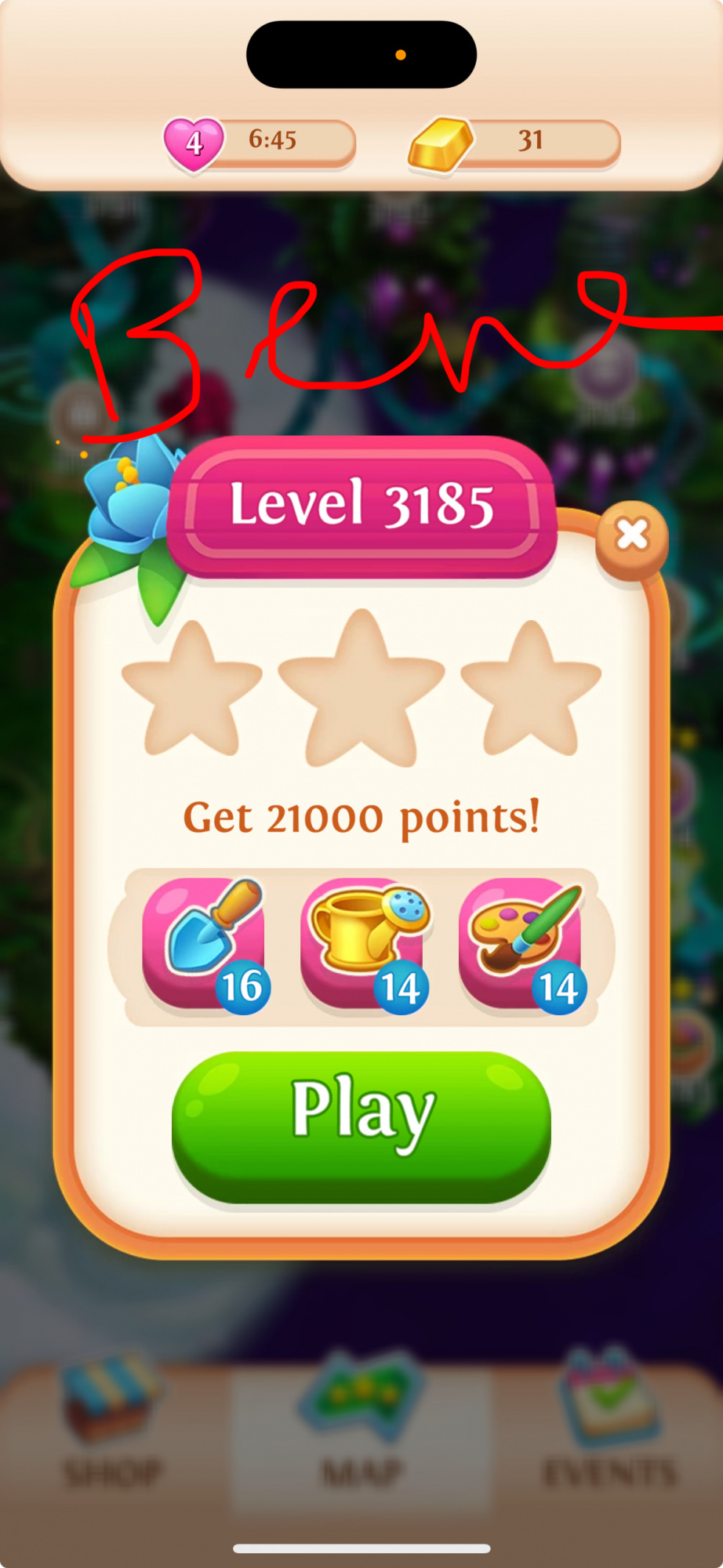Start Level 3185 with the Play button
723x1568 pixels.
[361, 1125]
